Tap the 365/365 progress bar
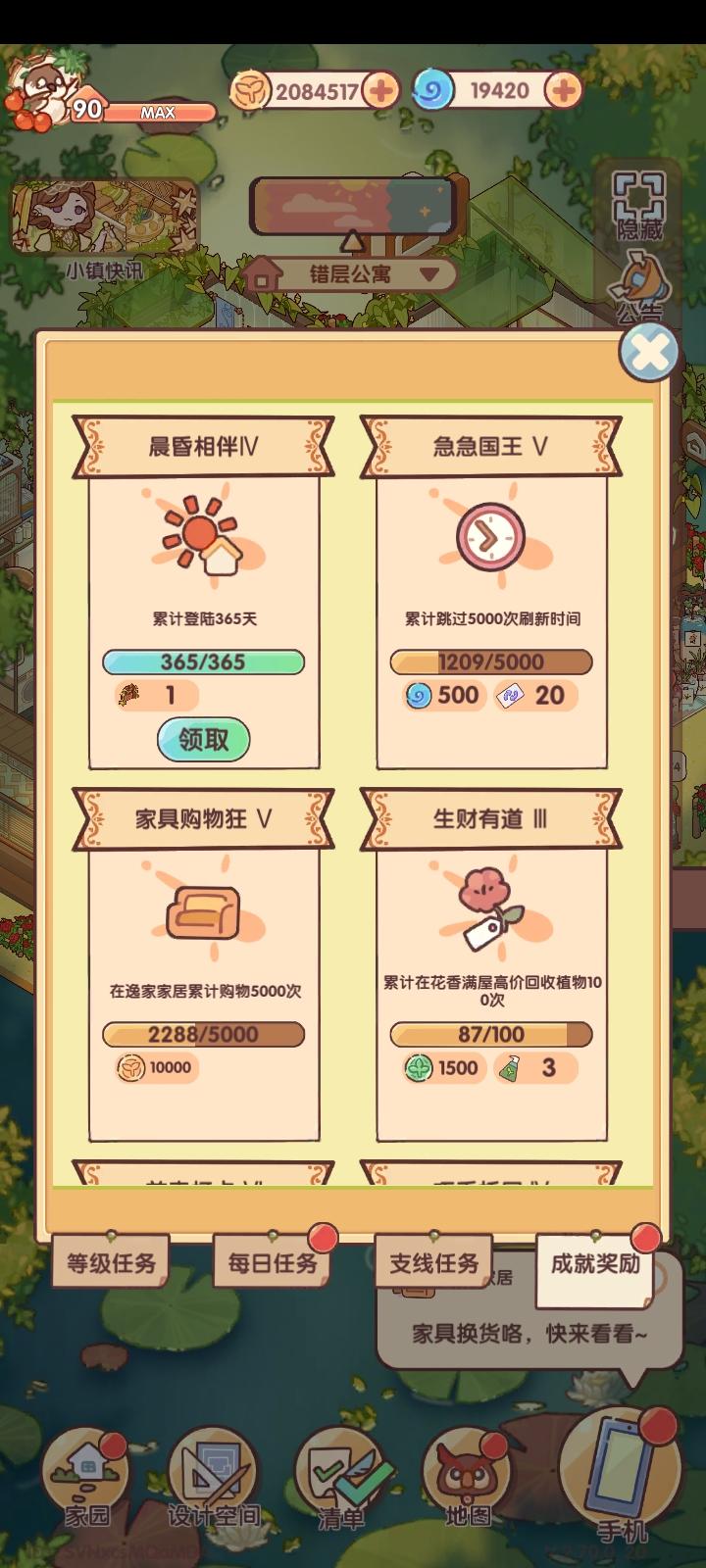 pyautogui.click(x=202, y=662)
